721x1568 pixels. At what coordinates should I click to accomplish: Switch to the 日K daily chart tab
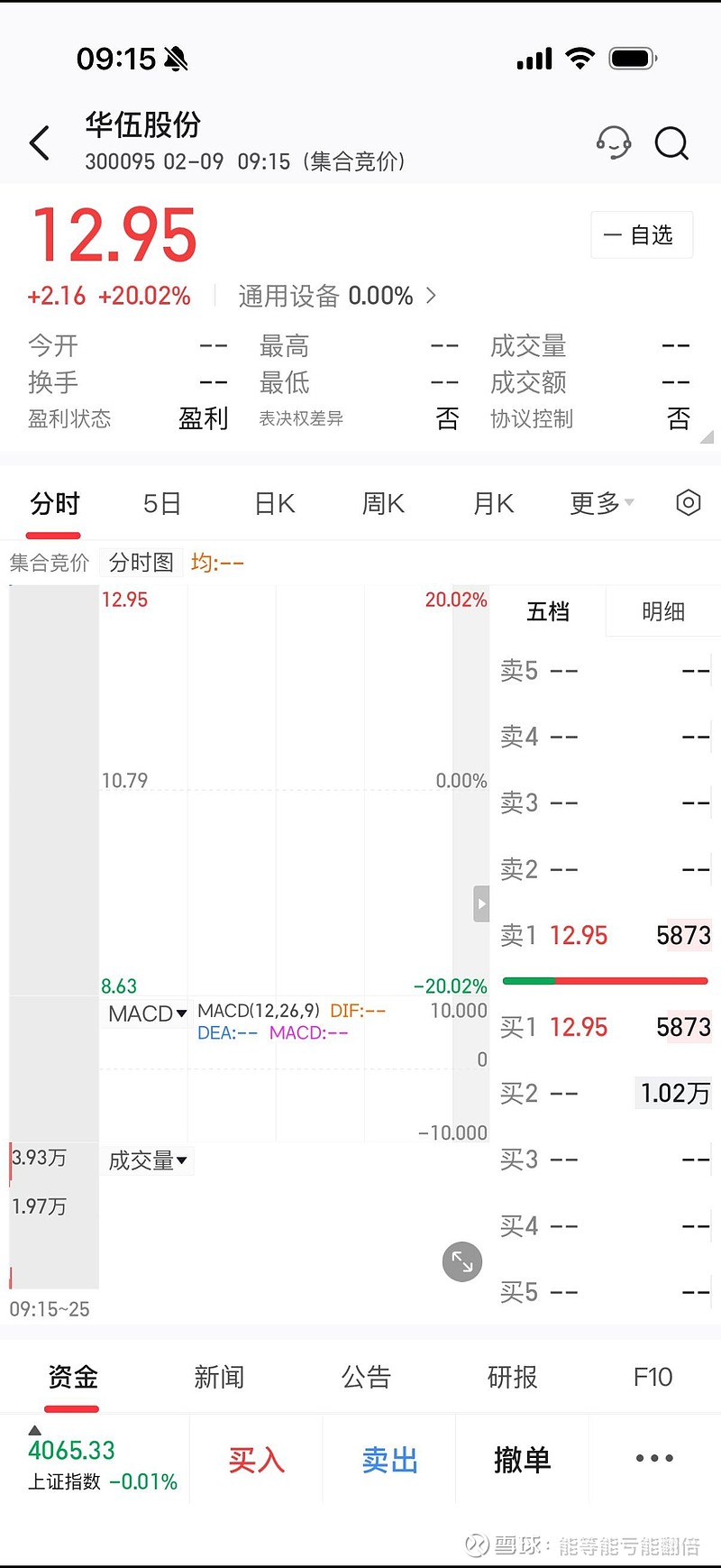(x=273, y=503)
